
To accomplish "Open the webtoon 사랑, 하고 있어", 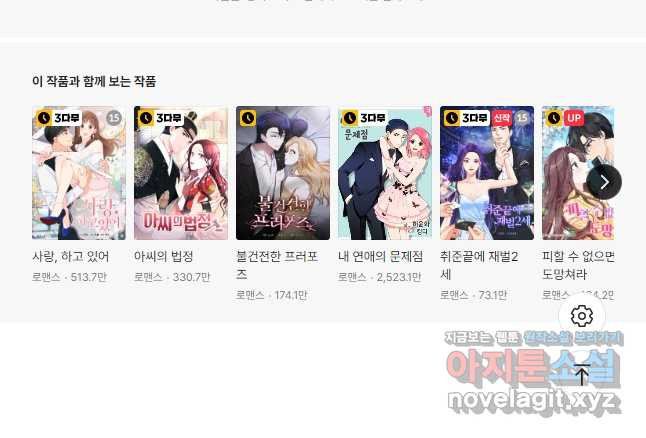I will 79,173.
